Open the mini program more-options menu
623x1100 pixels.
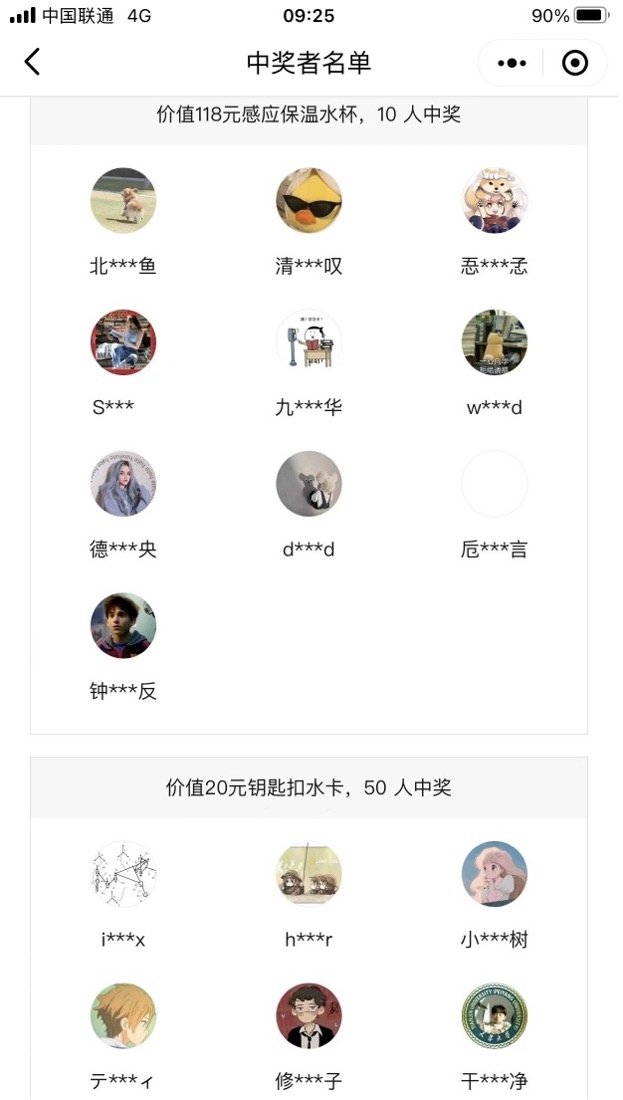coord(511,63)
